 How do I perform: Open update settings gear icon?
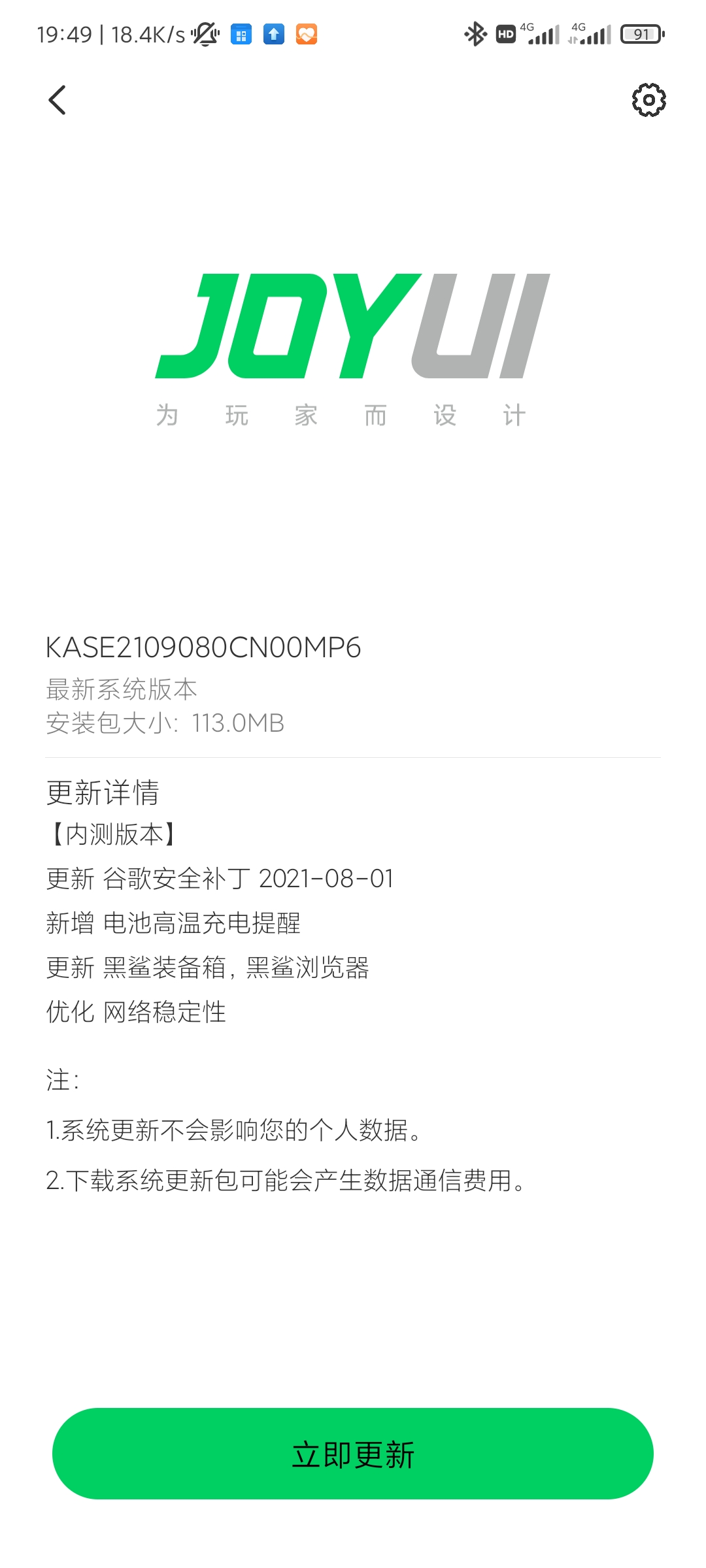click(648, 100)
